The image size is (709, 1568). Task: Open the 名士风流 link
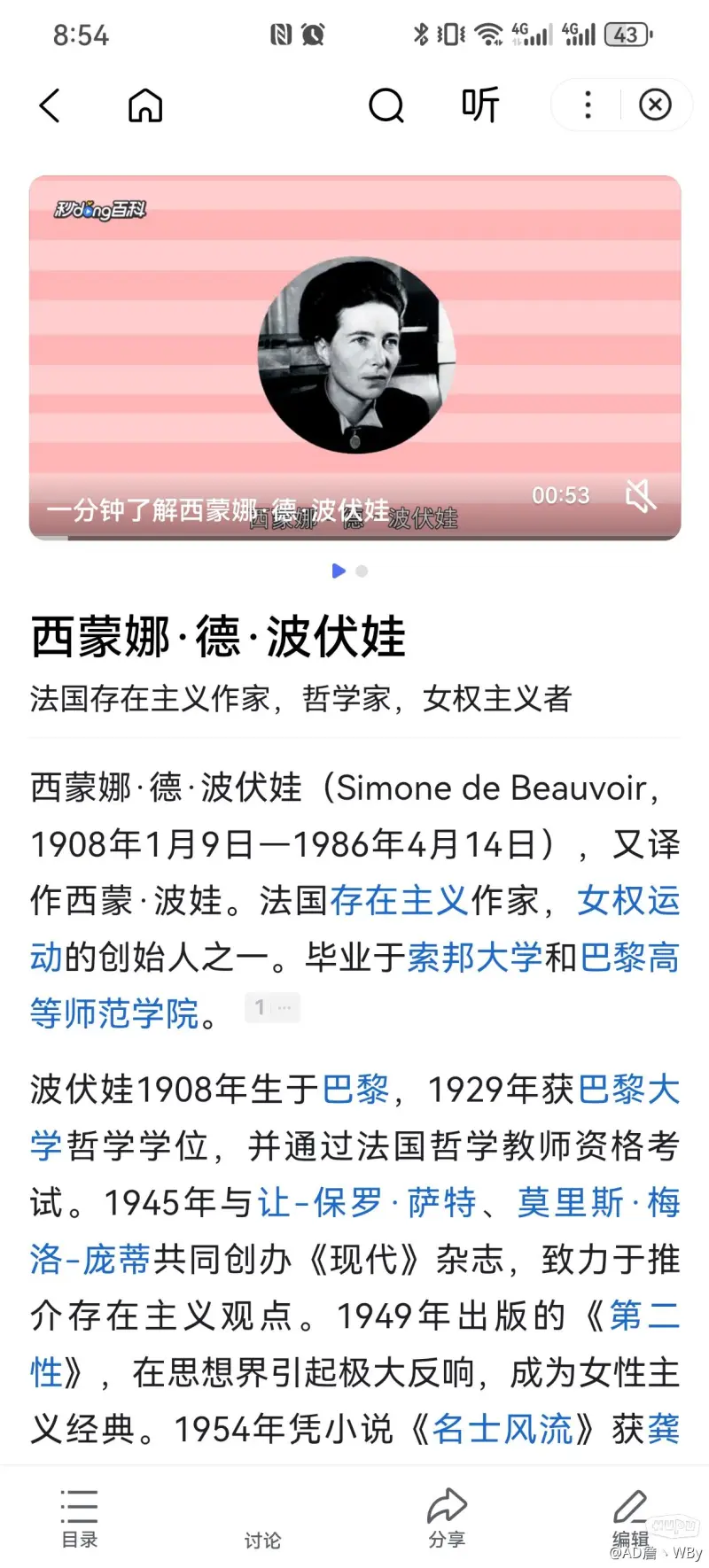coord(503,1429)
